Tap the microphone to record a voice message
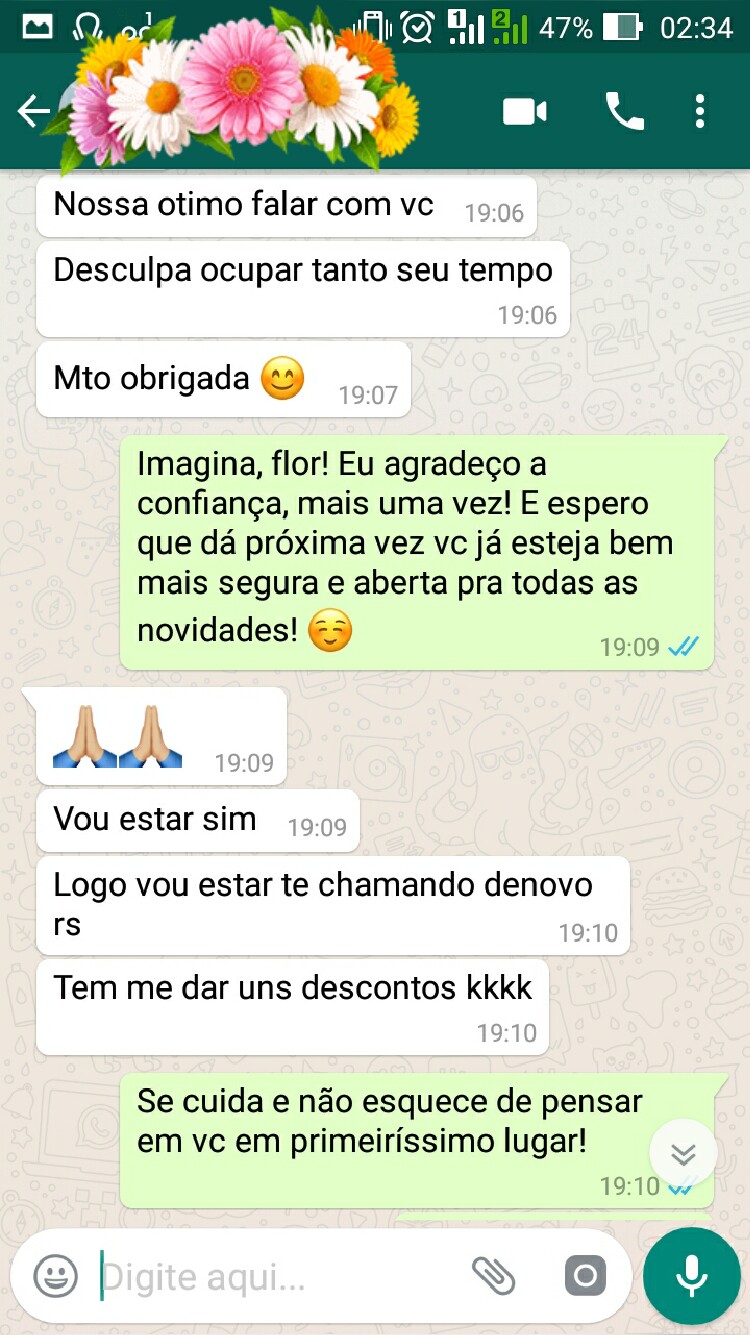Image resolution: width=750 pixels, height=1335 pixels. (689, 1275)
